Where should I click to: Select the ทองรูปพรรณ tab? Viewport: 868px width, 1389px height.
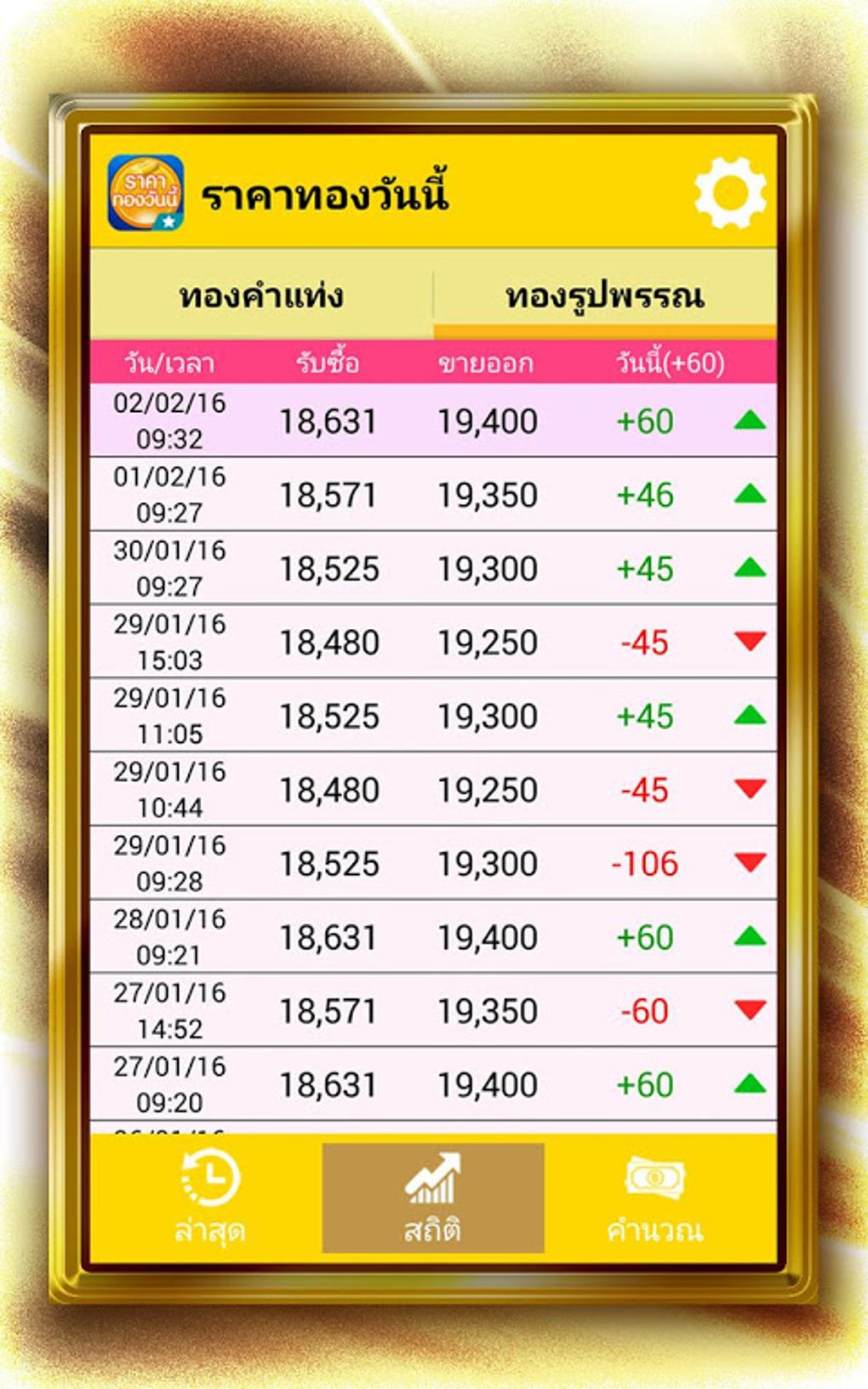(605, 295)
